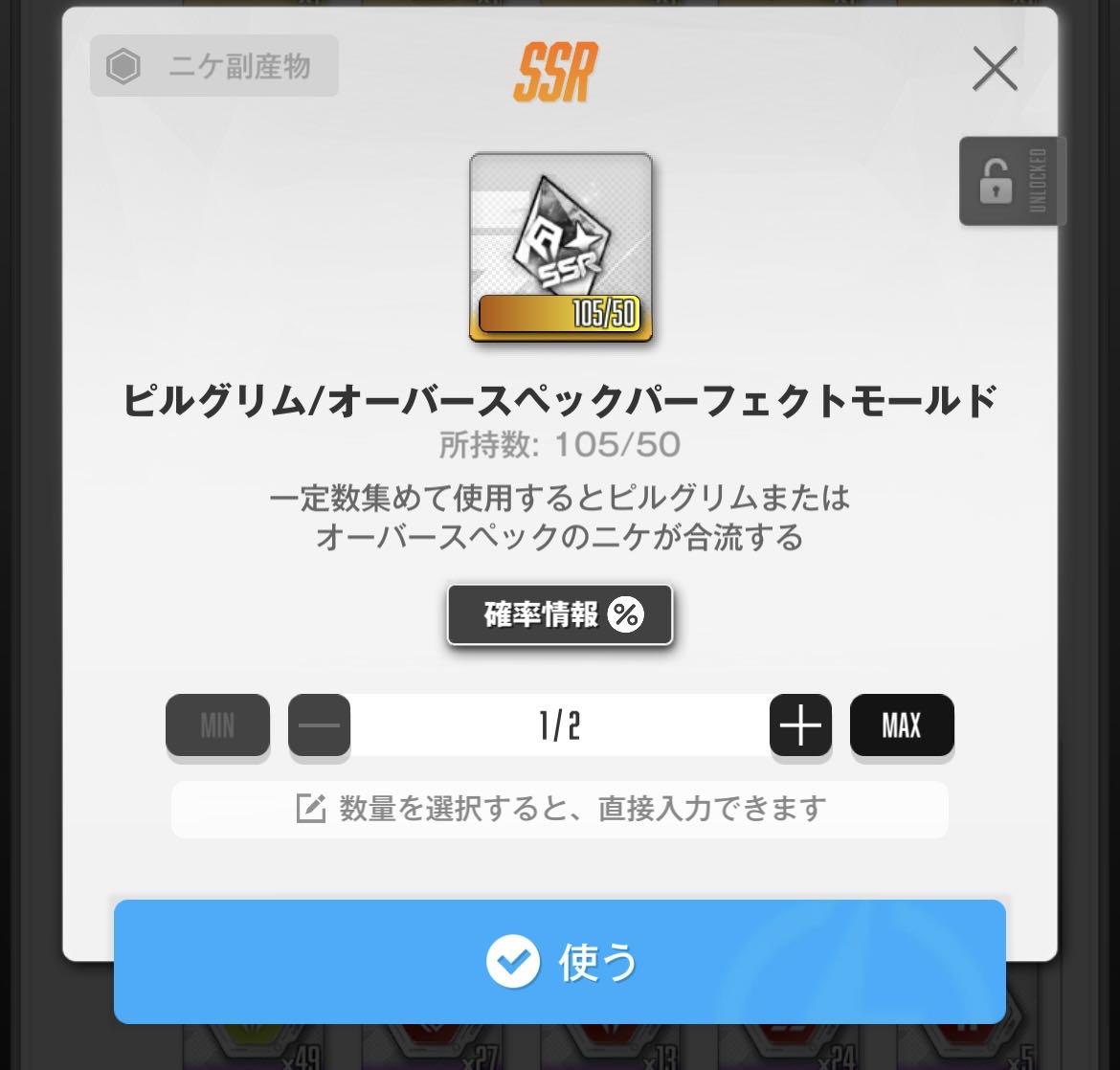Increase quantity with the plus button
Viewport: 1120px width, 1070px height.
point(800,725)
